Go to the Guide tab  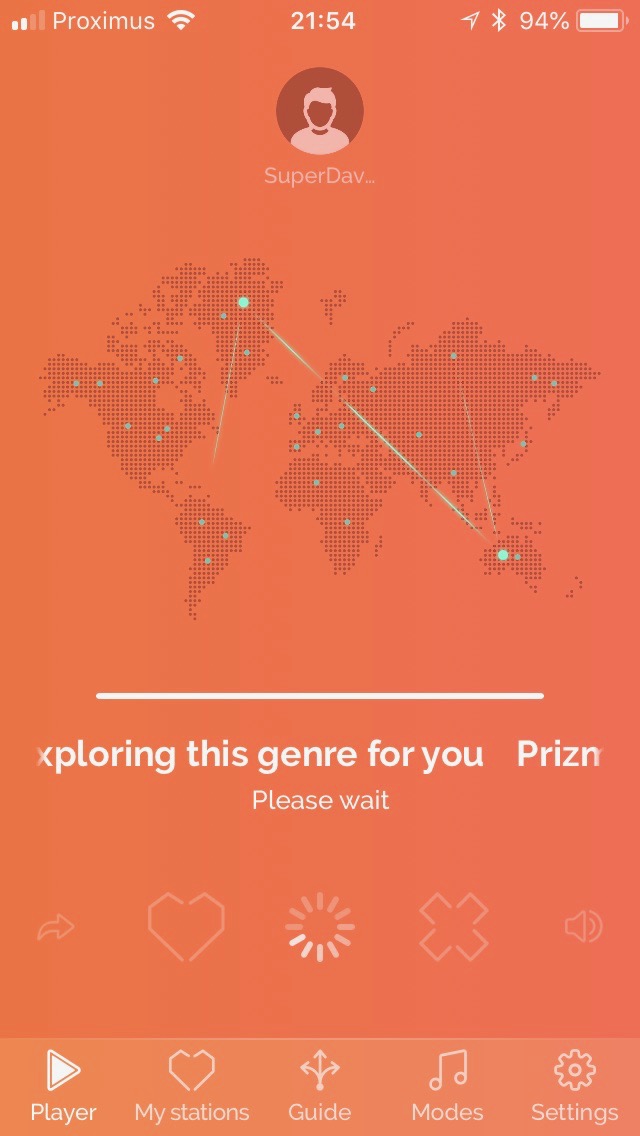pos(320,1086)
